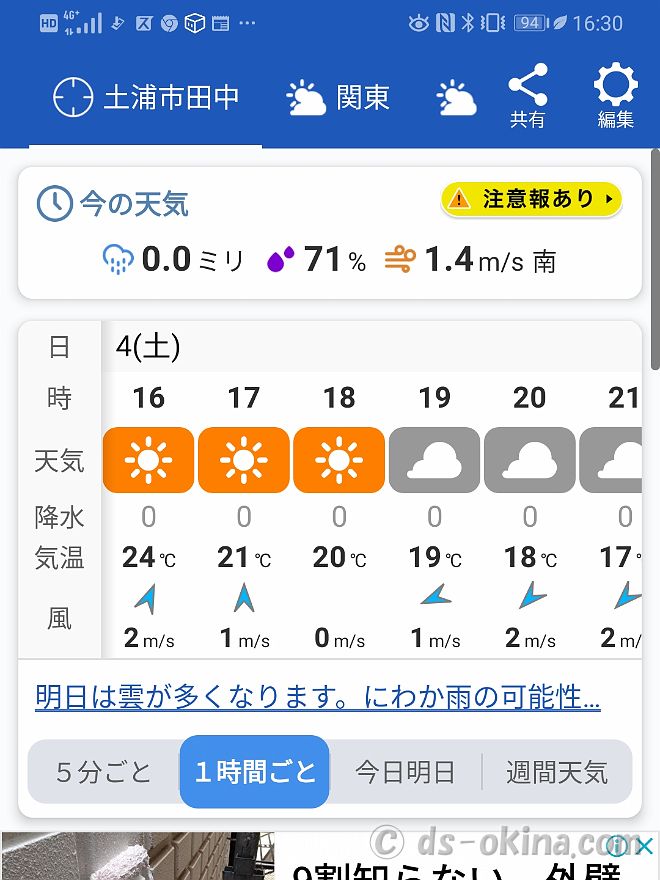Switch to the 関東 region tab
This screenshot has height=880, width=660.
coord(338,98)
